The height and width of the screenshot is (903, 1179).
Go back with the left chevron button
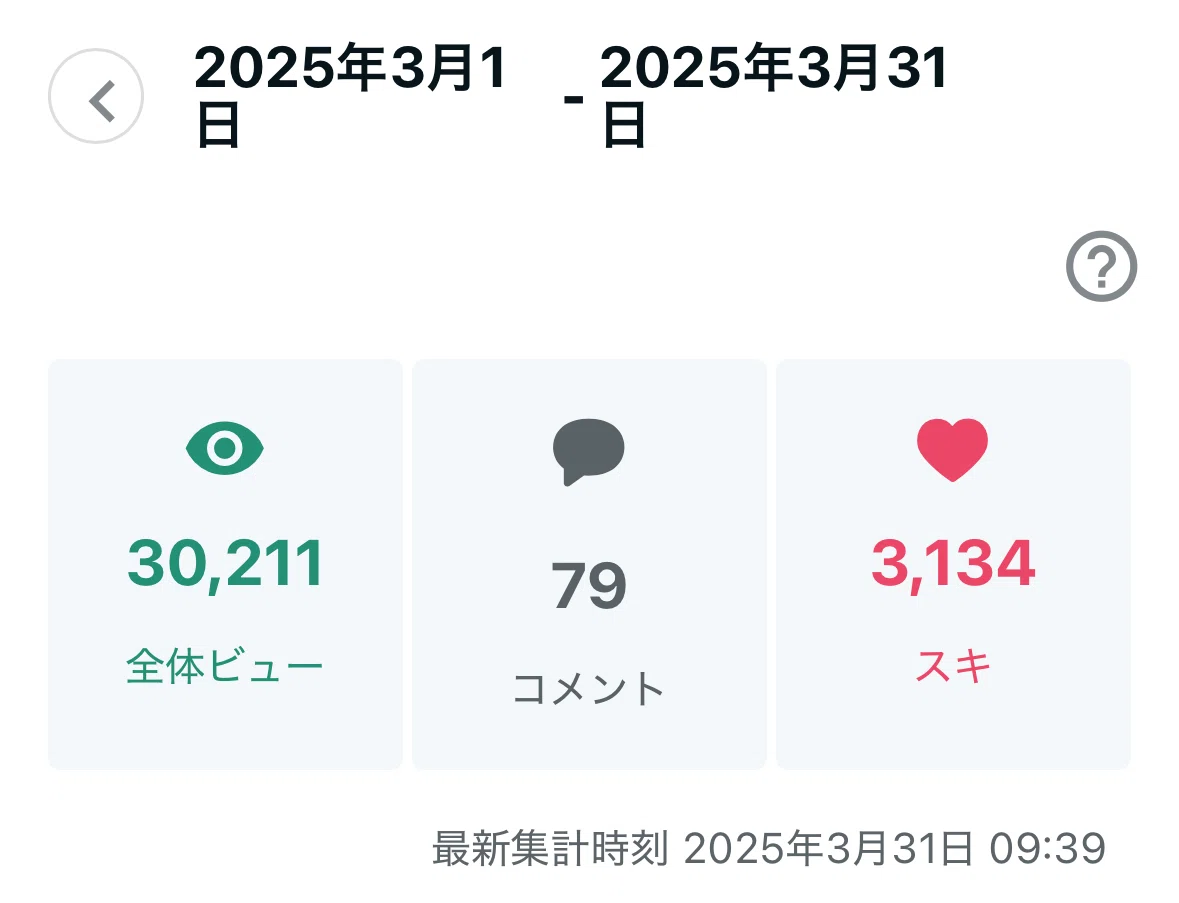tap(96, 96)
